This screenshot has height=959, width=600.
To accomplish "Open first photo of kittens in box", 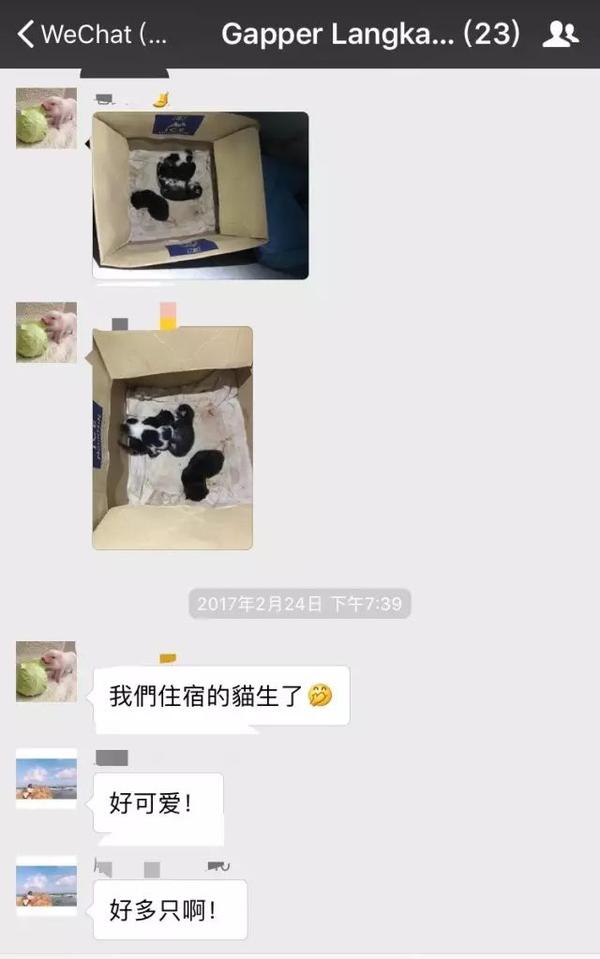I will point(201,195).
